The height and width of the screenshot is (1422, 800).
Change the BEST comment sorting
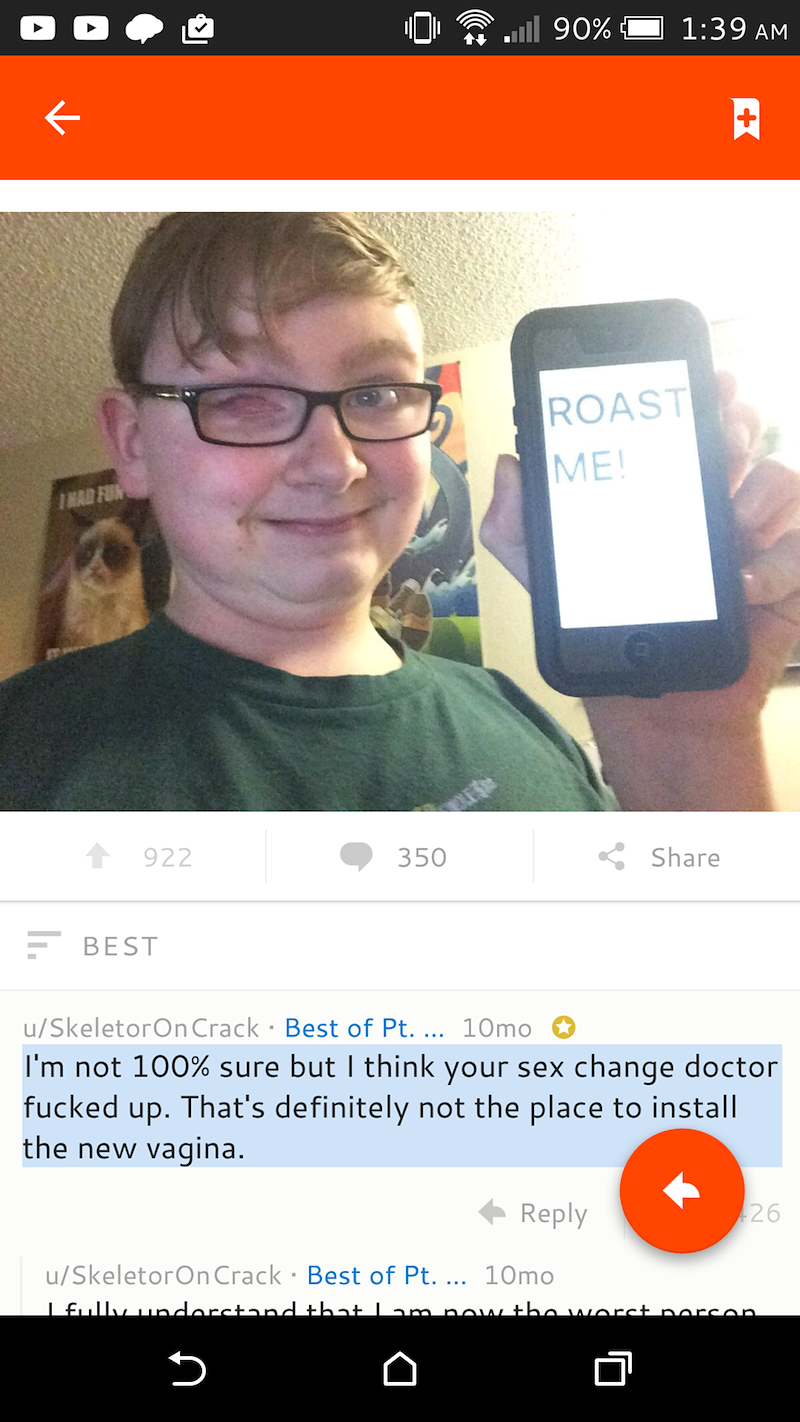coord(92,946)
